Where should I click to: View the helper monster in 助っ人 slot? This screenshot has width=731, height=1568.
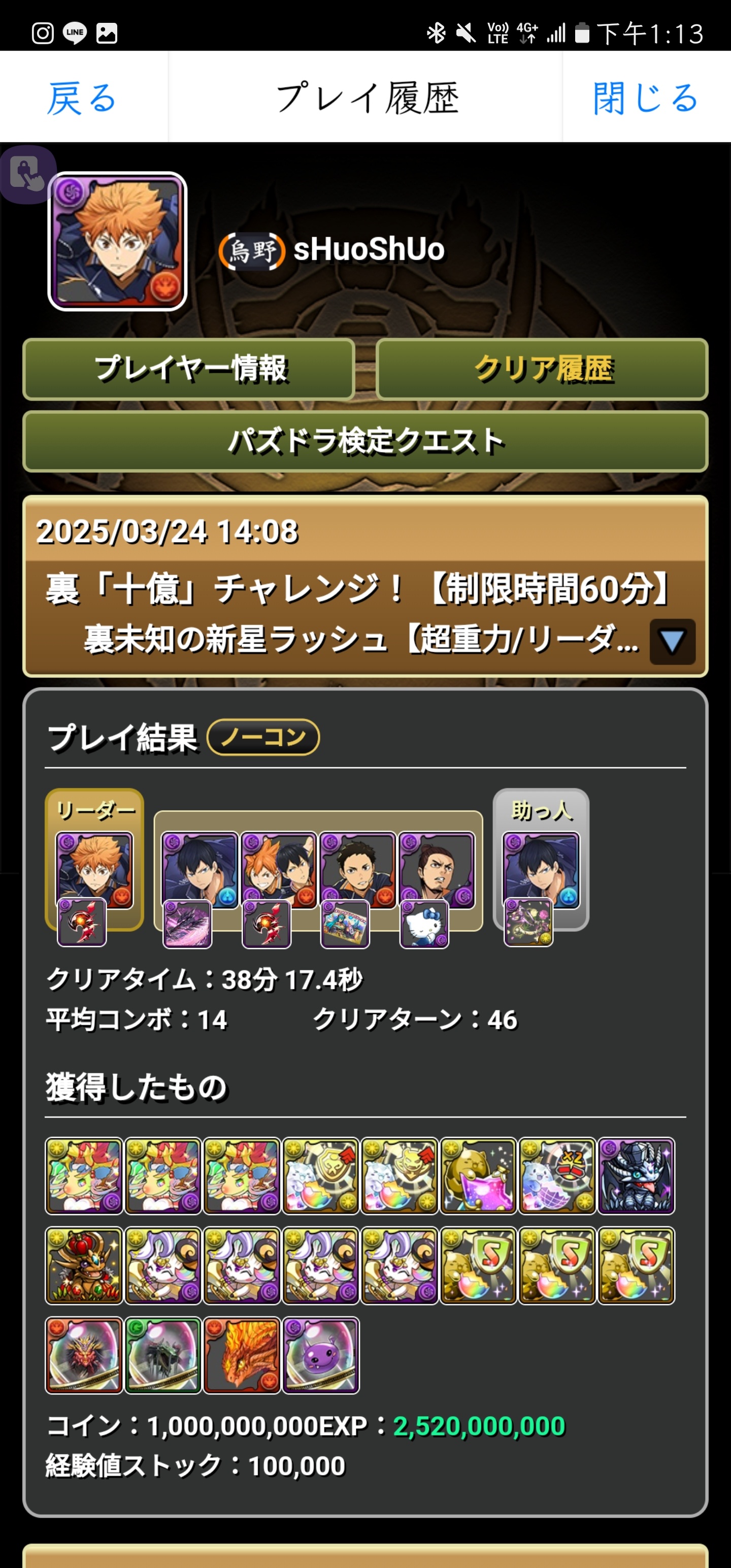pos(541,869)
